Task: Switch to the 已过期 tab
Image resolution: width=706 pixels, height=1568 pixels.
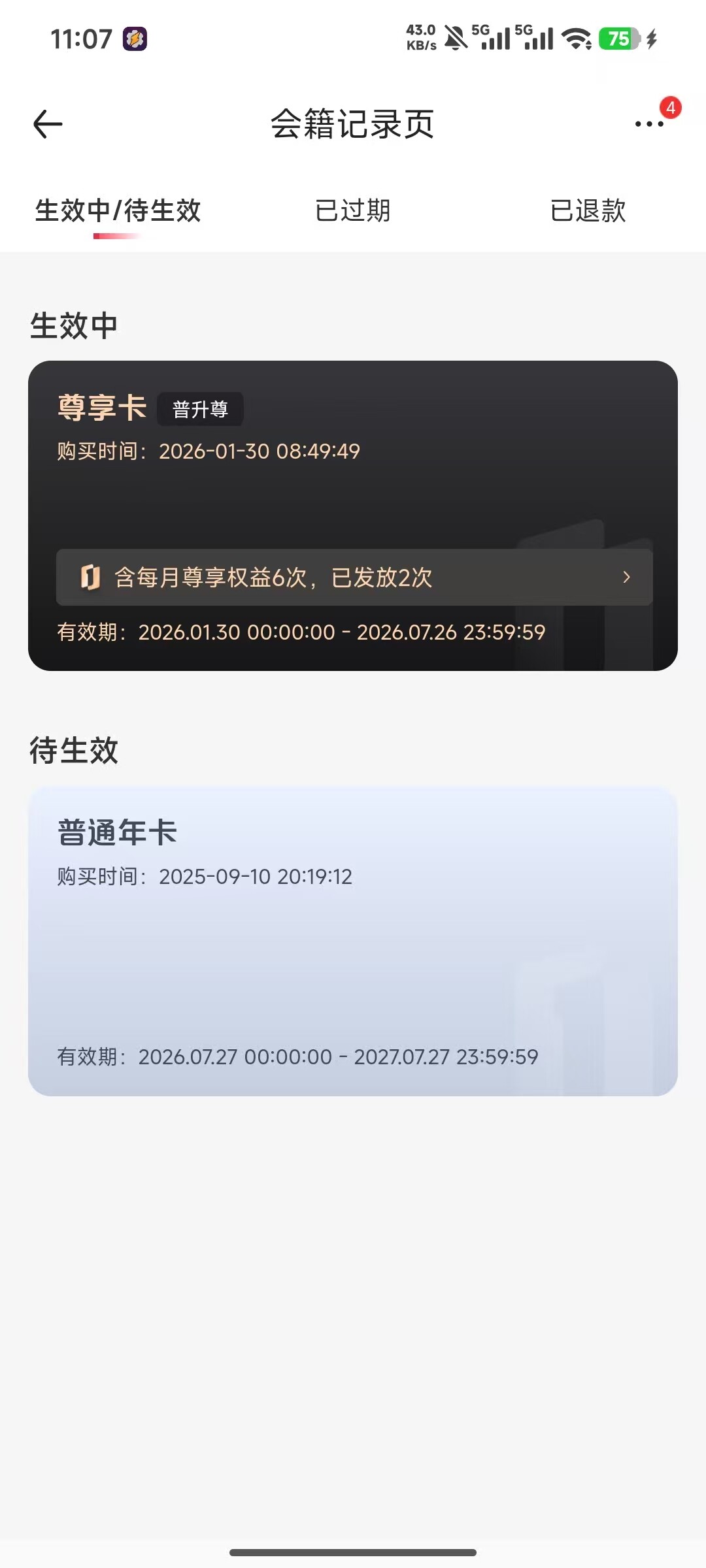Action: pyautogui.click(x=352, y=211)
